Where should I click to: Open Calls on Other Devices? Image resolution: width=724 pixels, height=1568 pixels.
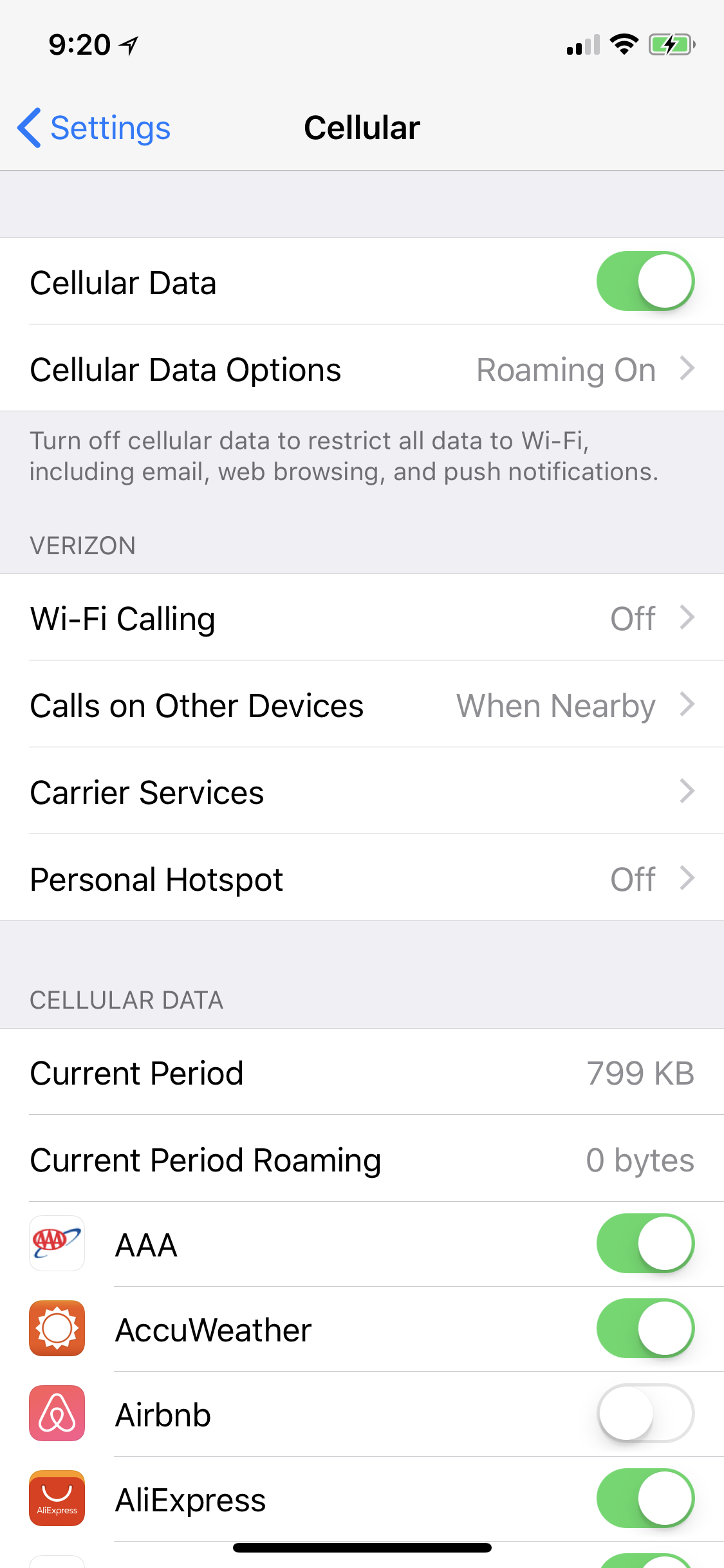click(x=362, y=704)
